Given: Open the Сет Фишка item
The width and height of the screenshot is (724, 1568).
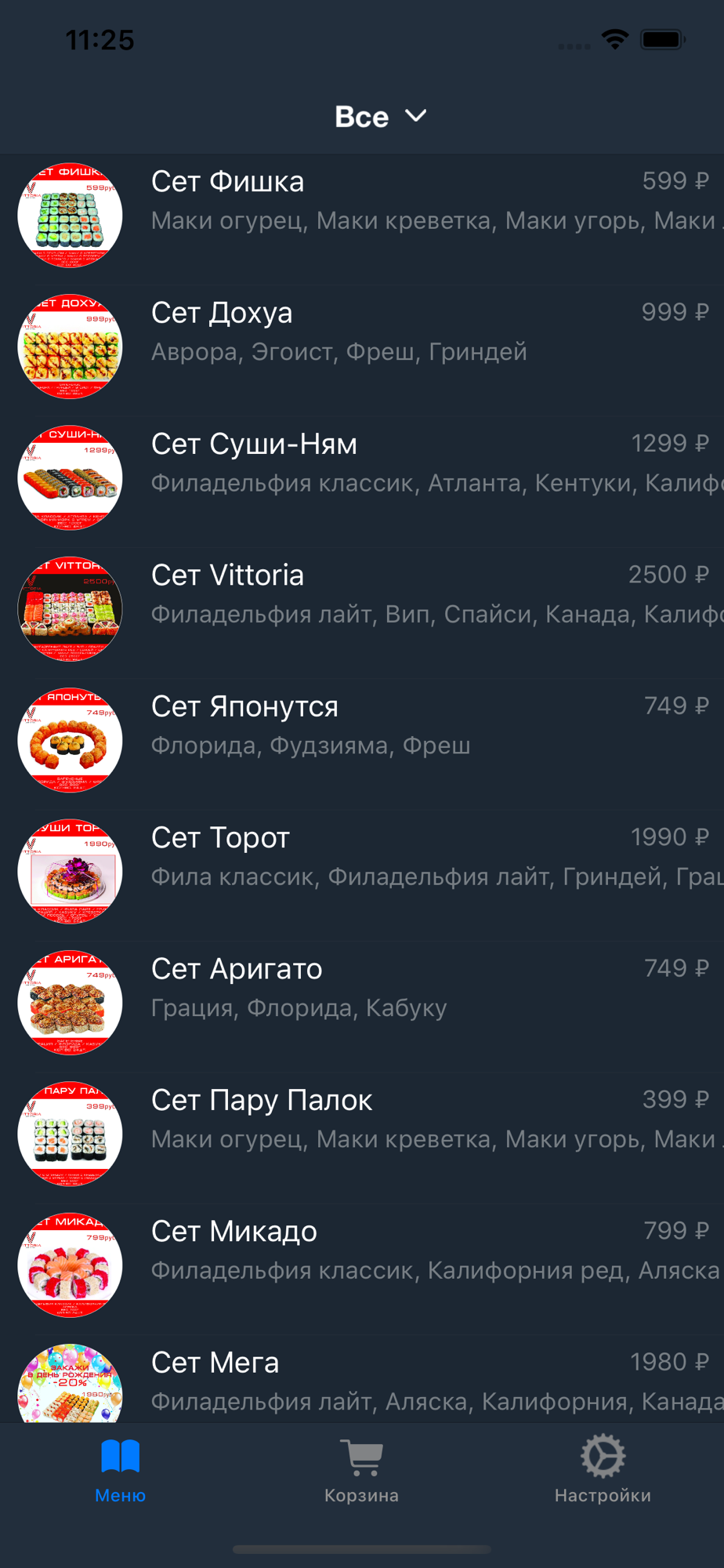Looking at the screenshot, I should pos(362,219).
